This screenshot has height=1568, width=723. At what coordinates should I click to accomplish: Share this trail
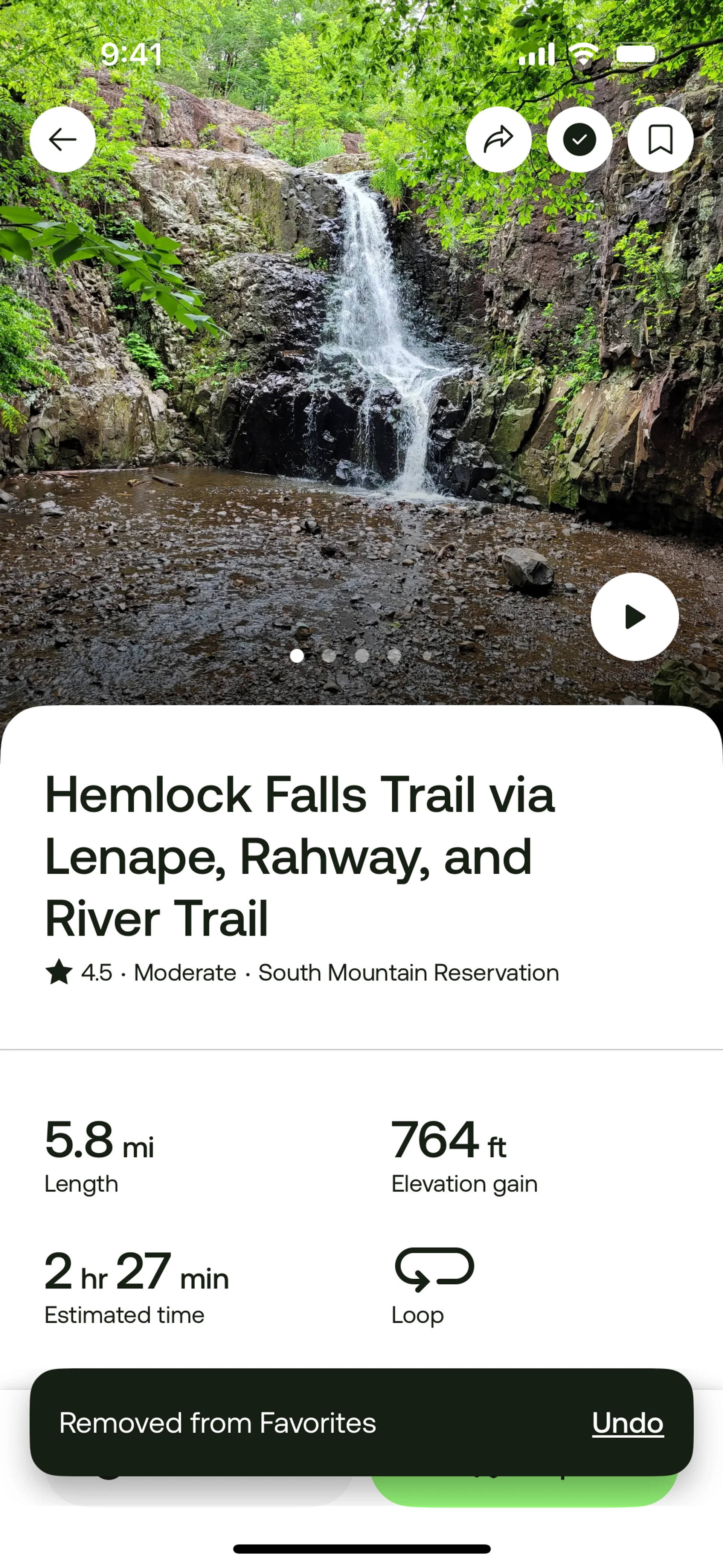coord(499,139)
